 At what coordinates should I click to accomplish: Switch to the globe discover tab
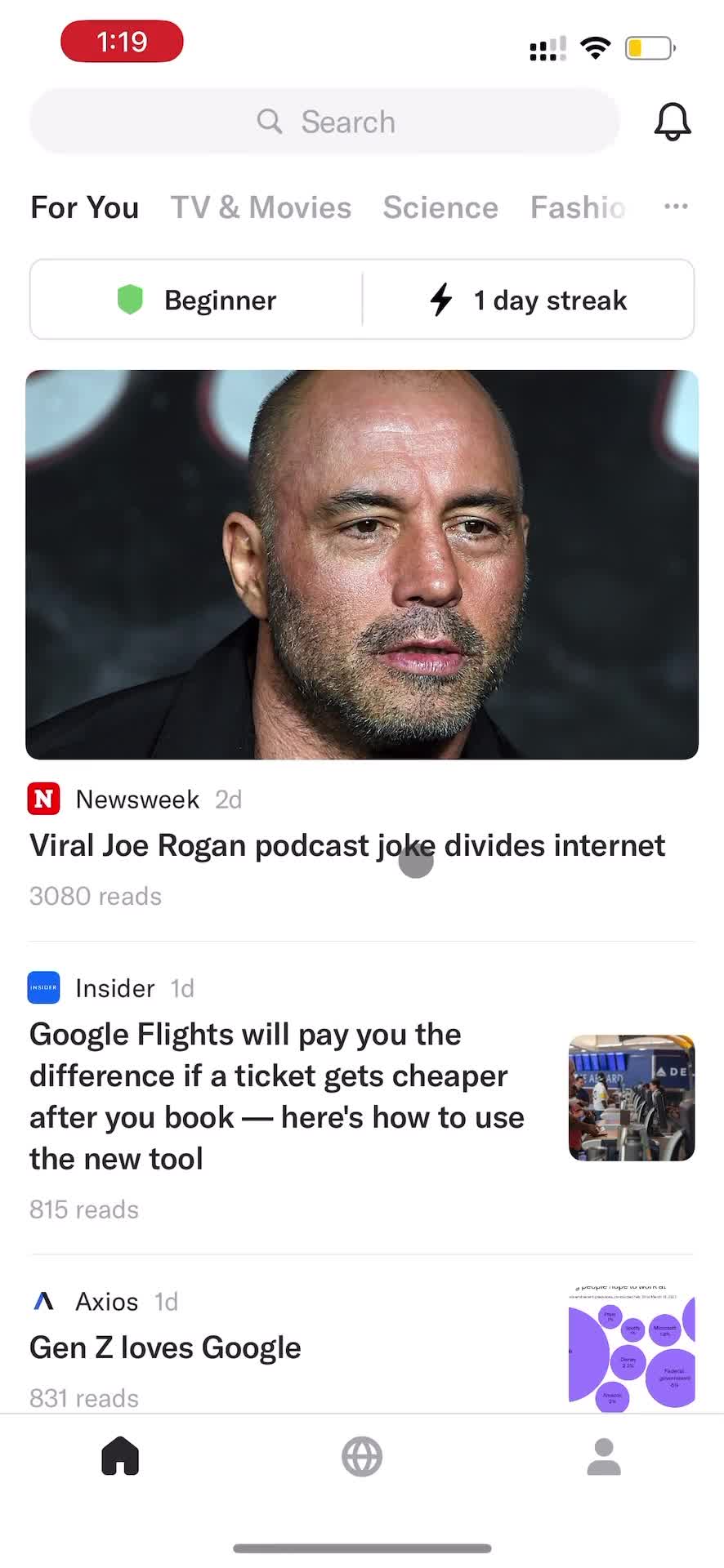pos(362,1456)
